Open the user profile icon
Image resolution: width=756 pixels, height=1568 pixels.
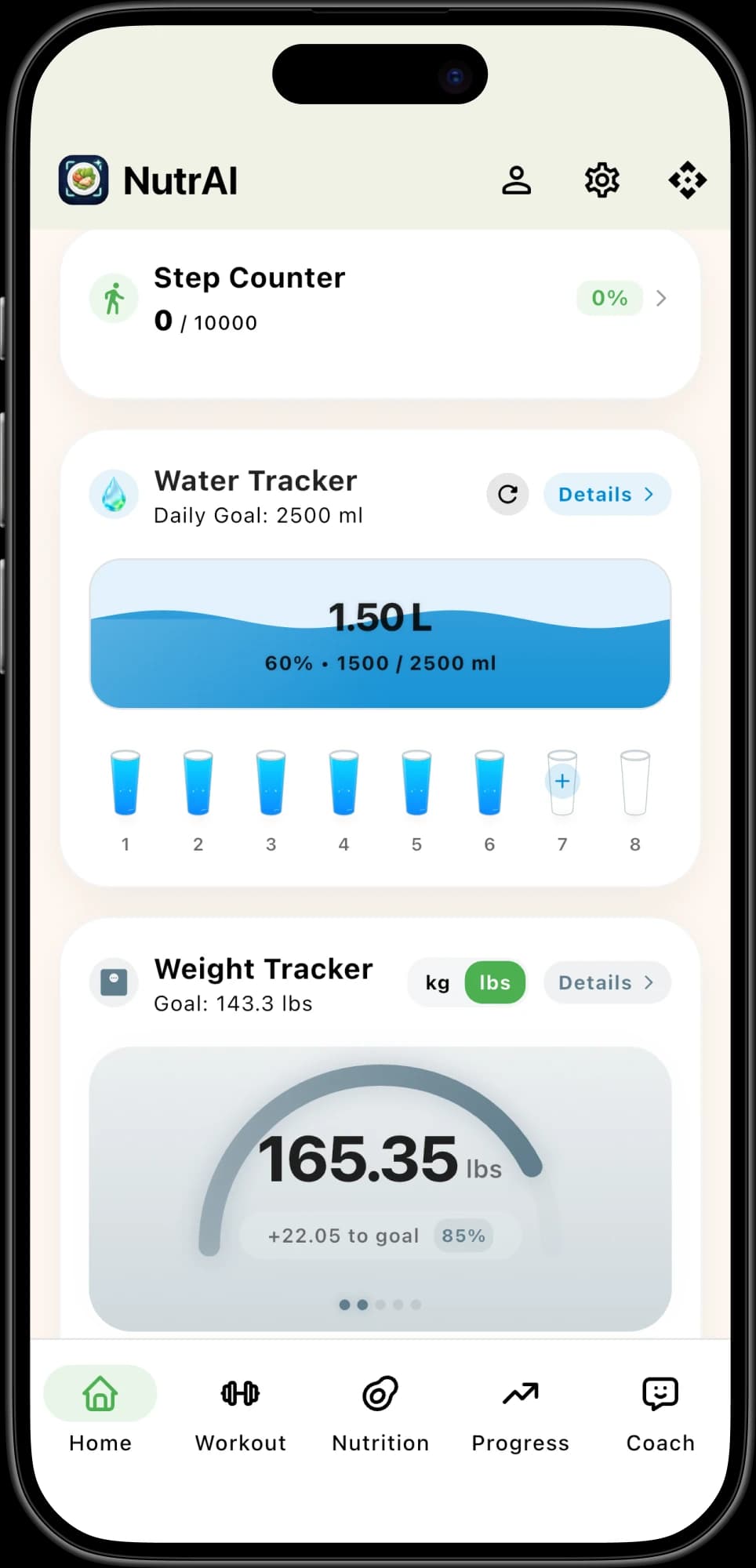(516, 180)
